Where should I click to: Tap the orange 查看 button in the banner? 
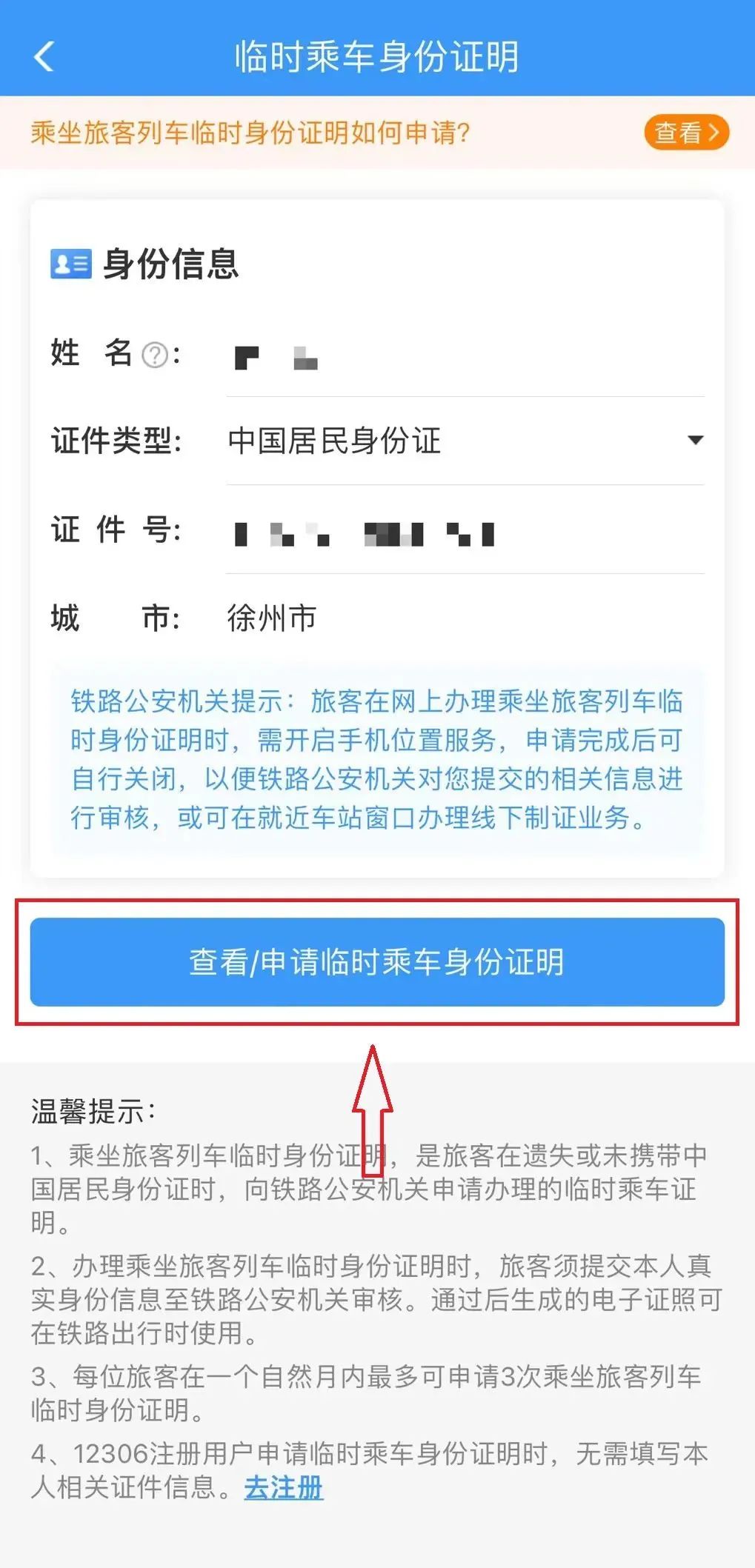tap(686, 133)
